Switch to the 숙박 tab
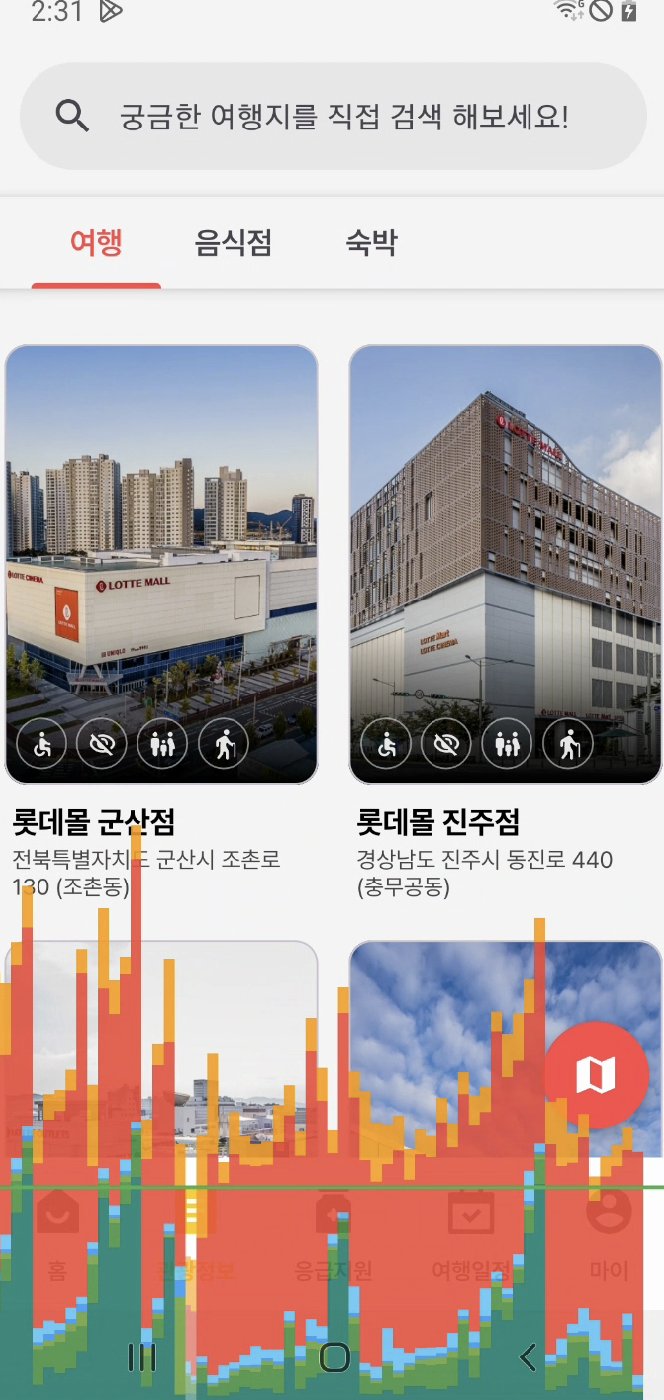Image resolution: width=664 pixels, height=1400 pixels. [371, 242]
